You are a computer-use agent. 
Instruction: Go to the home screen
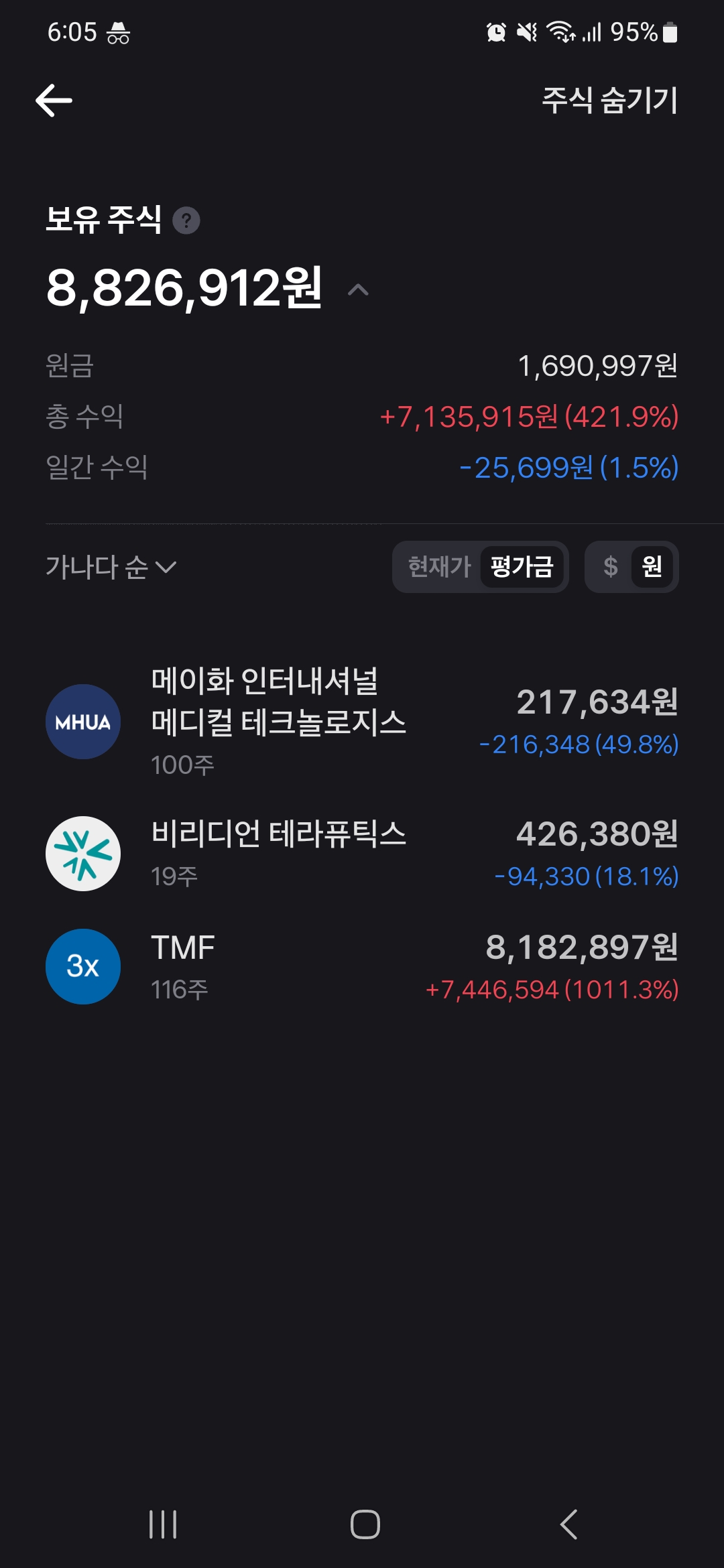pos(365,1524)
